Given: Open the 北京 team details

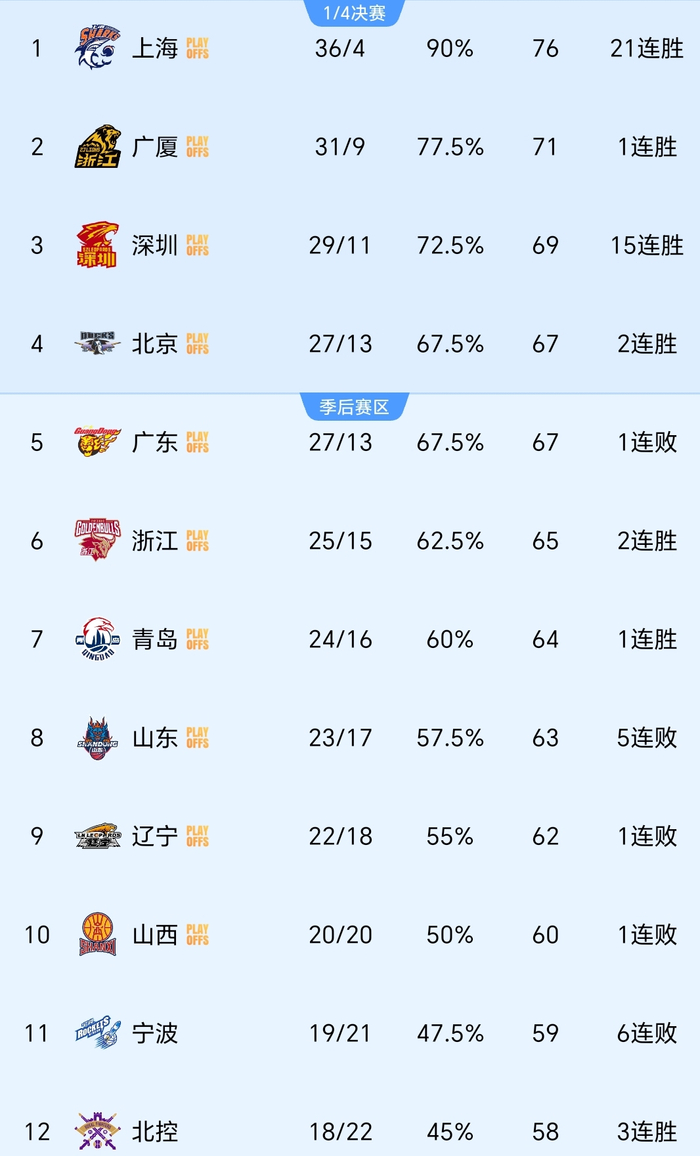Looking at the screenshot, I should coord(155,344).
